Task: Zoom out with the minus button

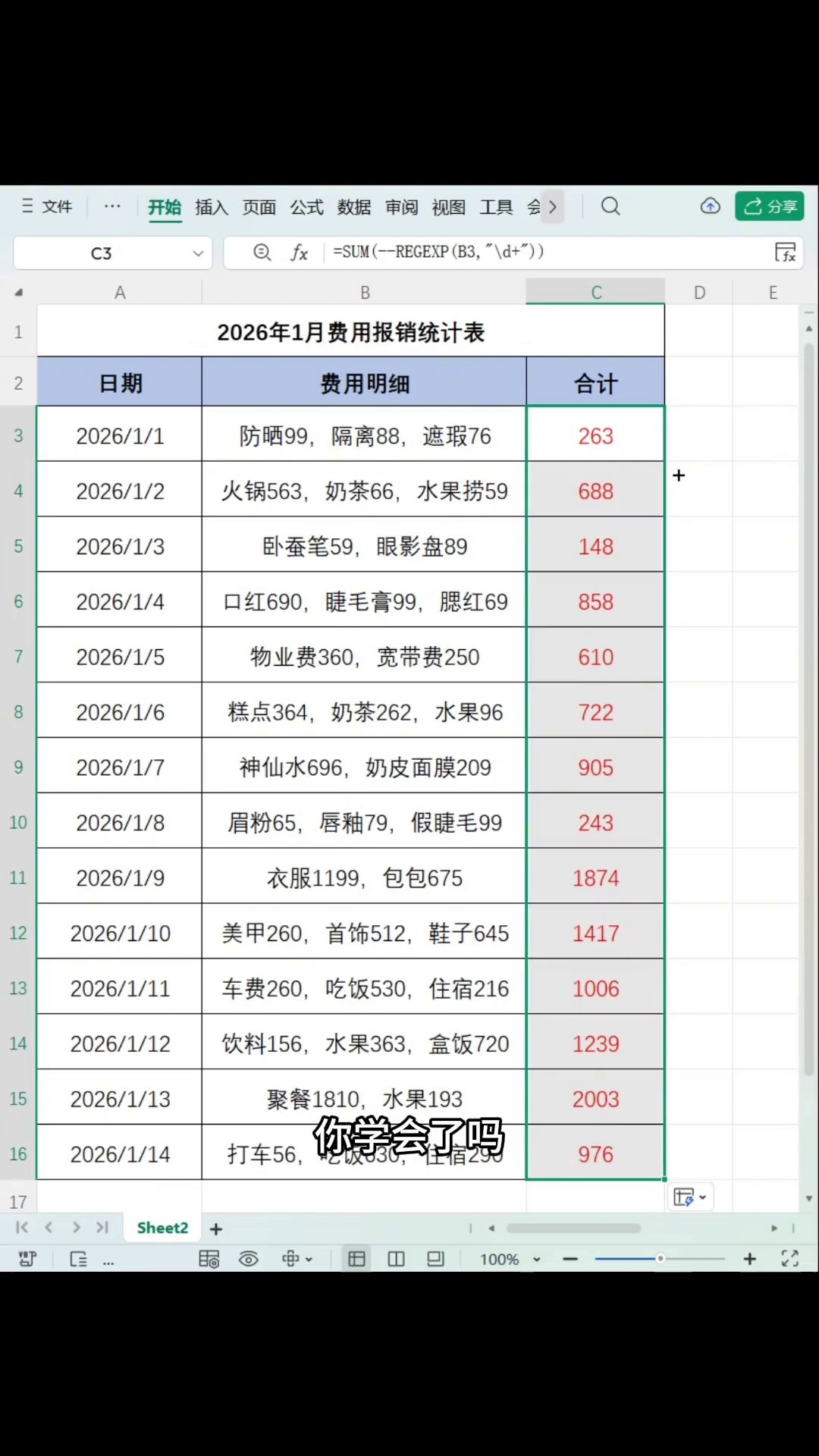Action: [x=570, y=1259]
